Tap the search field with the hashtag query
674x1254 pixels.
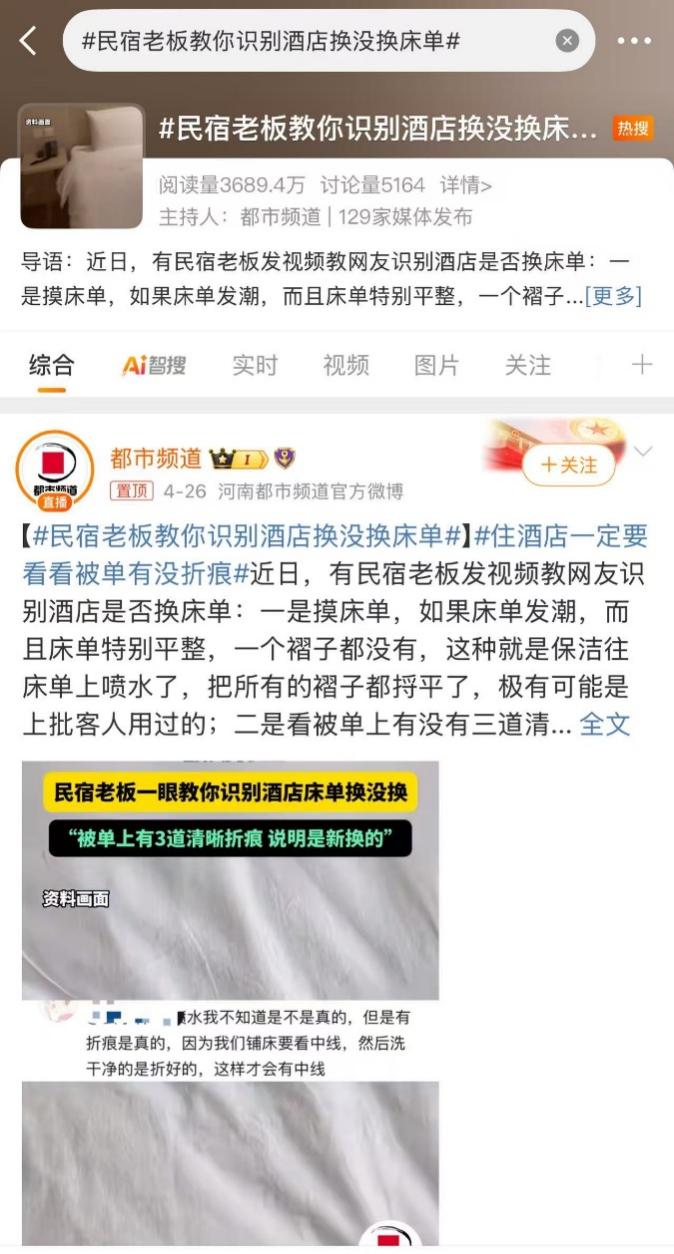click(300, 41)
